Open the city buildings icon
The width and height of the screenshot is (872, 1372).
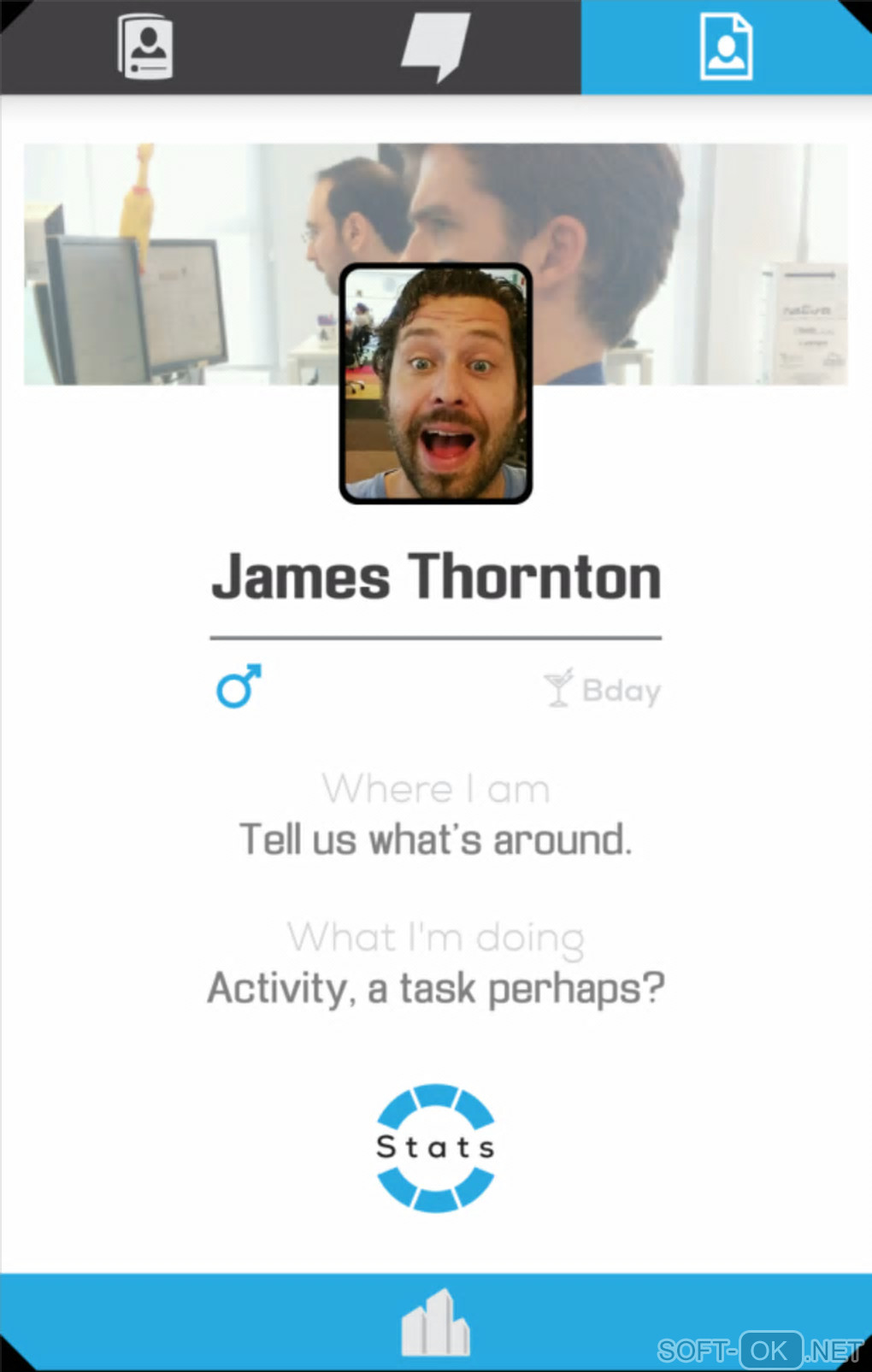[436, 1323]
